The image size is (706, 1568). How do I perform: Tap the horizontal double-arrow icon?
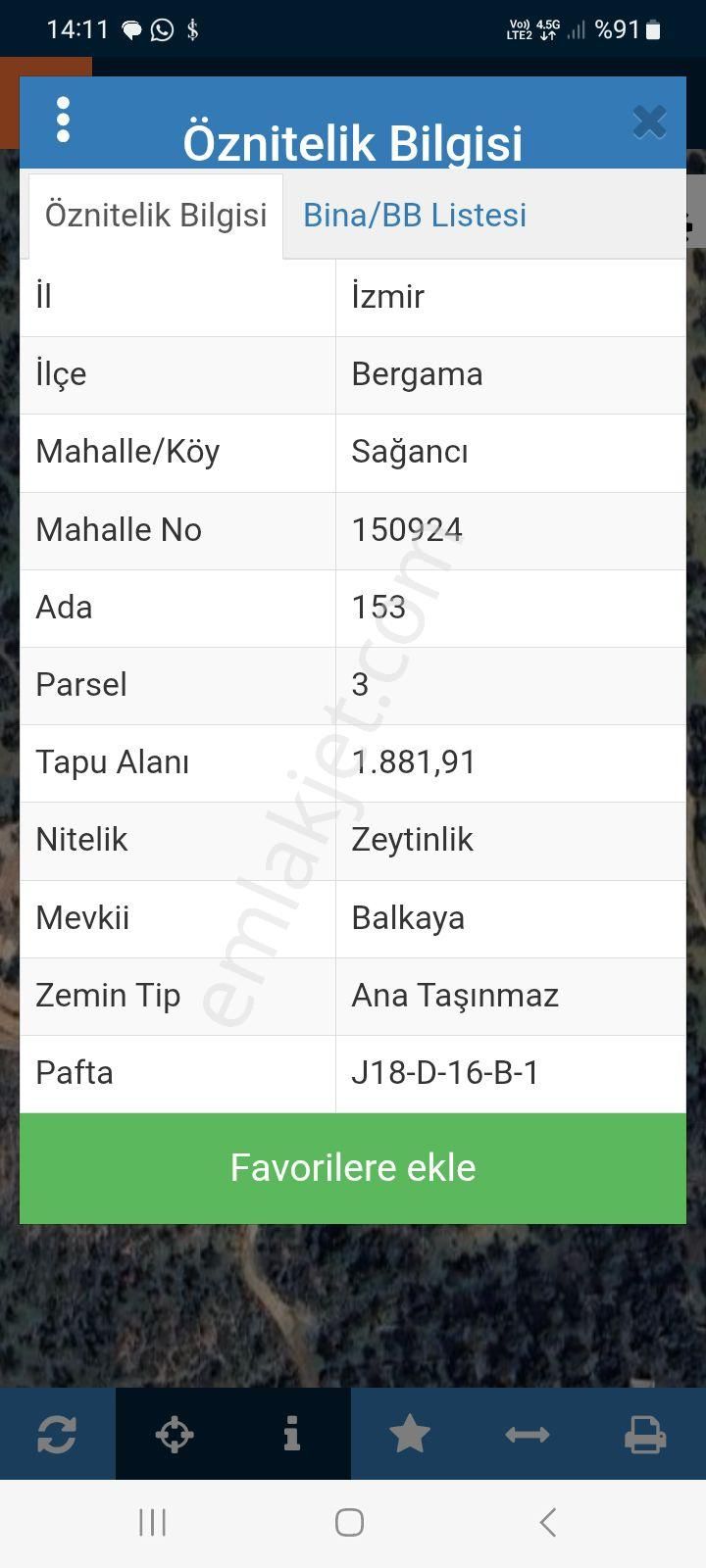528,1435
